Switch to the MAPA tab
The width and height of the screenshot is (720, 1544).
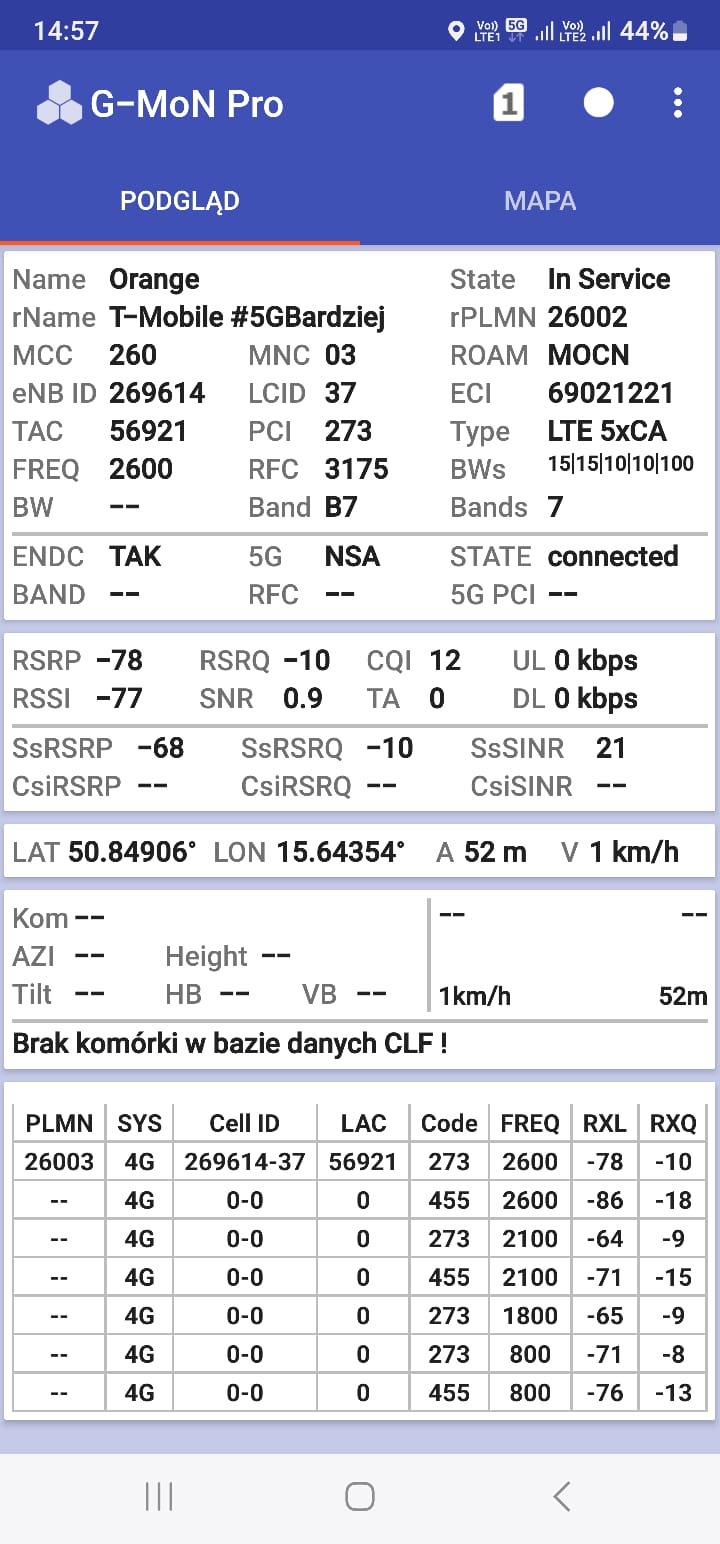(540, 201)
